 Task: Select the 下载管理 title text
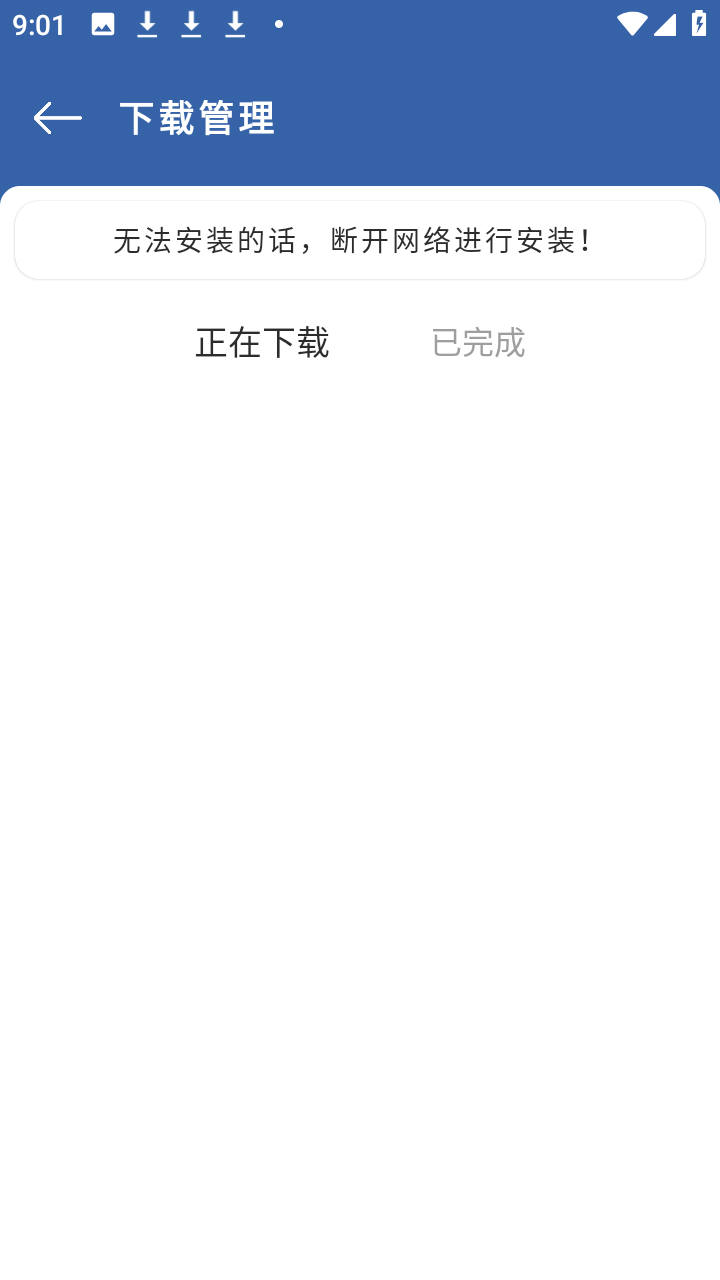point(196,117)
